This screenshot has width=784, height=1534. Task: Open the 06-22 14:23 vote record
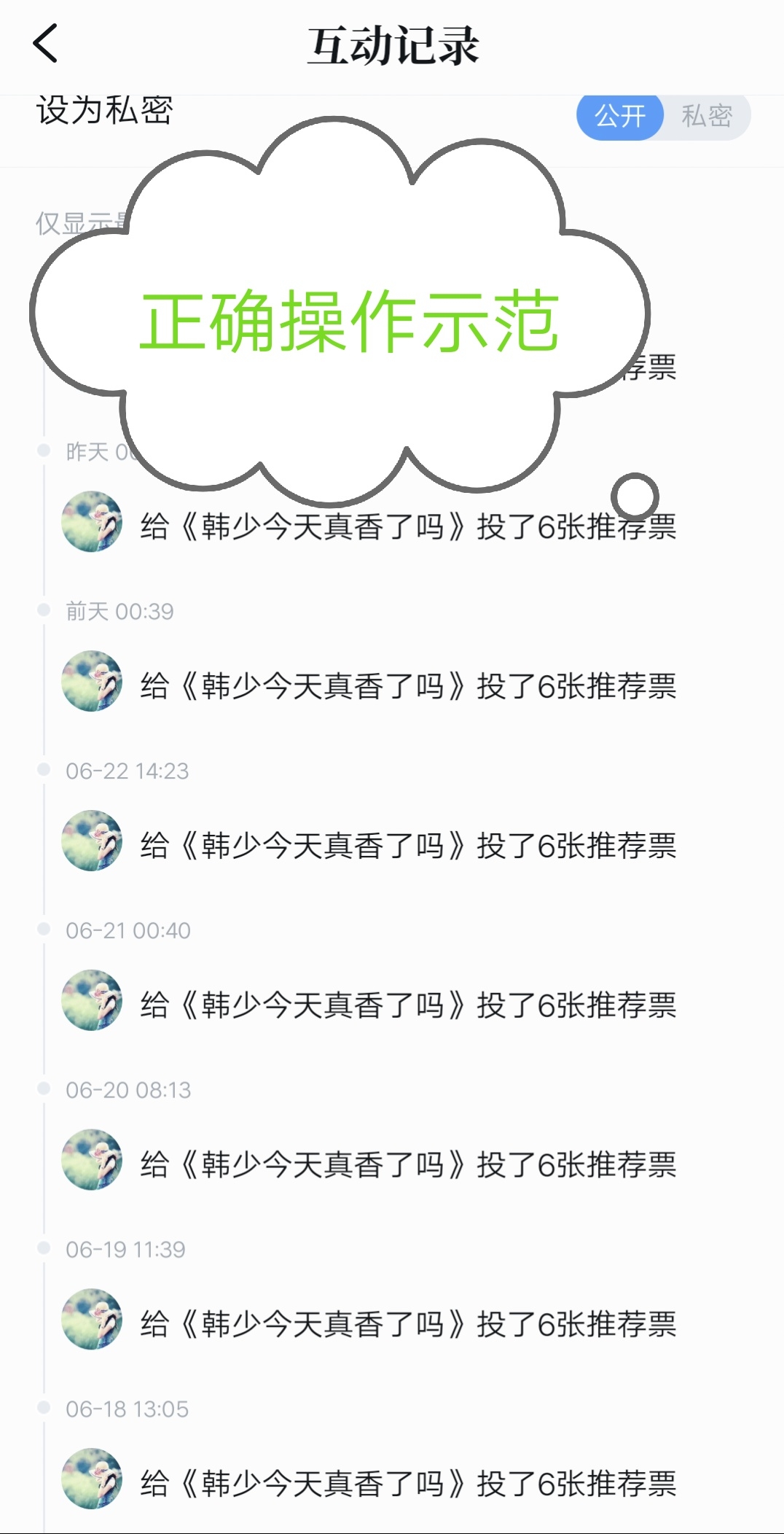click(408, 846)
